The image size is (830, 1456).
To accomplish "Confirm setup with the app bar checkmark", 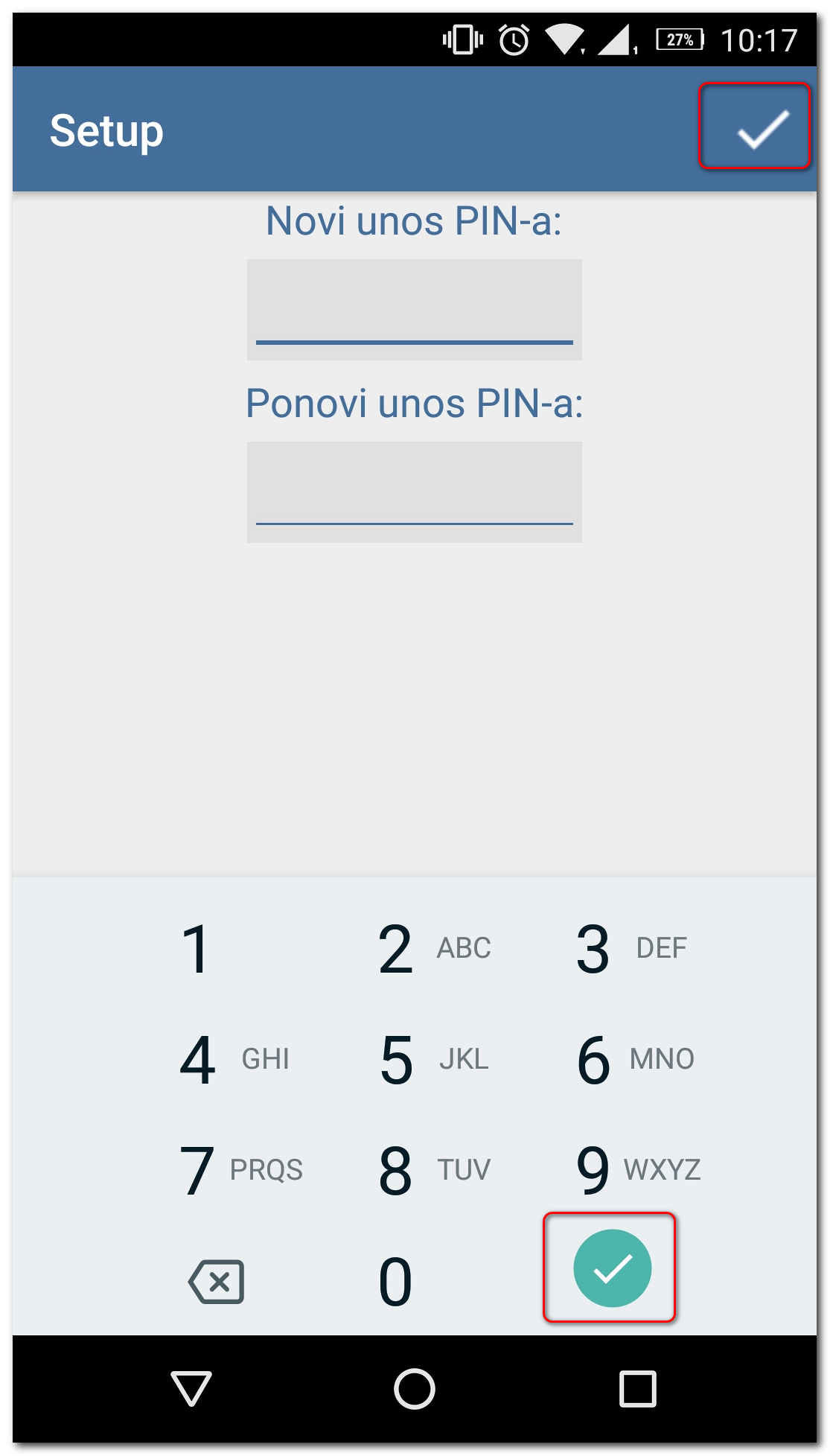I will pyautogui.click(x=754, y=127).
